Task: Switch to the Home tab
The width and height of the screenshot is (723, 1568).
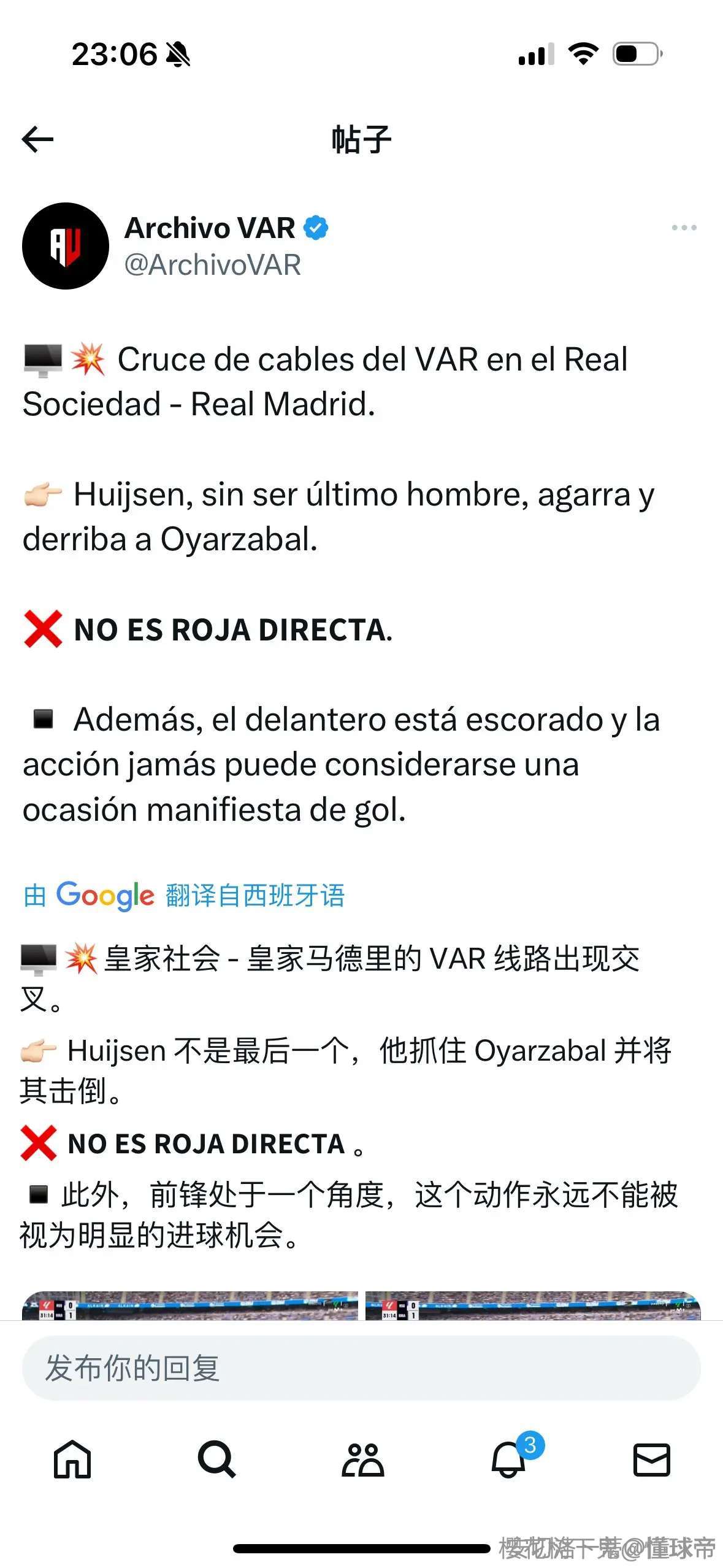Action: (72, 1459)
